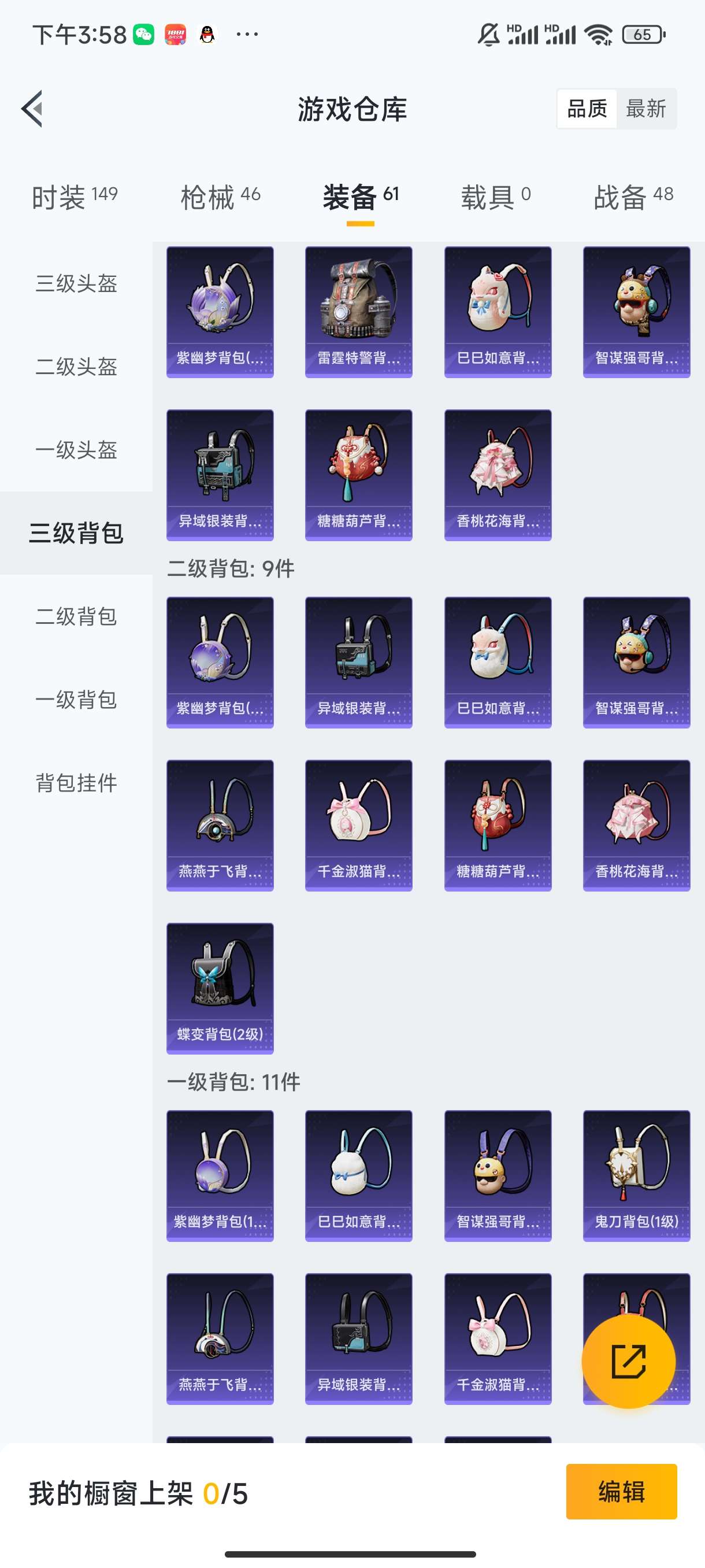The image size is (705, 1568).
Task: Select 二级头盔 in the side menu
Action: pos(76,367)
